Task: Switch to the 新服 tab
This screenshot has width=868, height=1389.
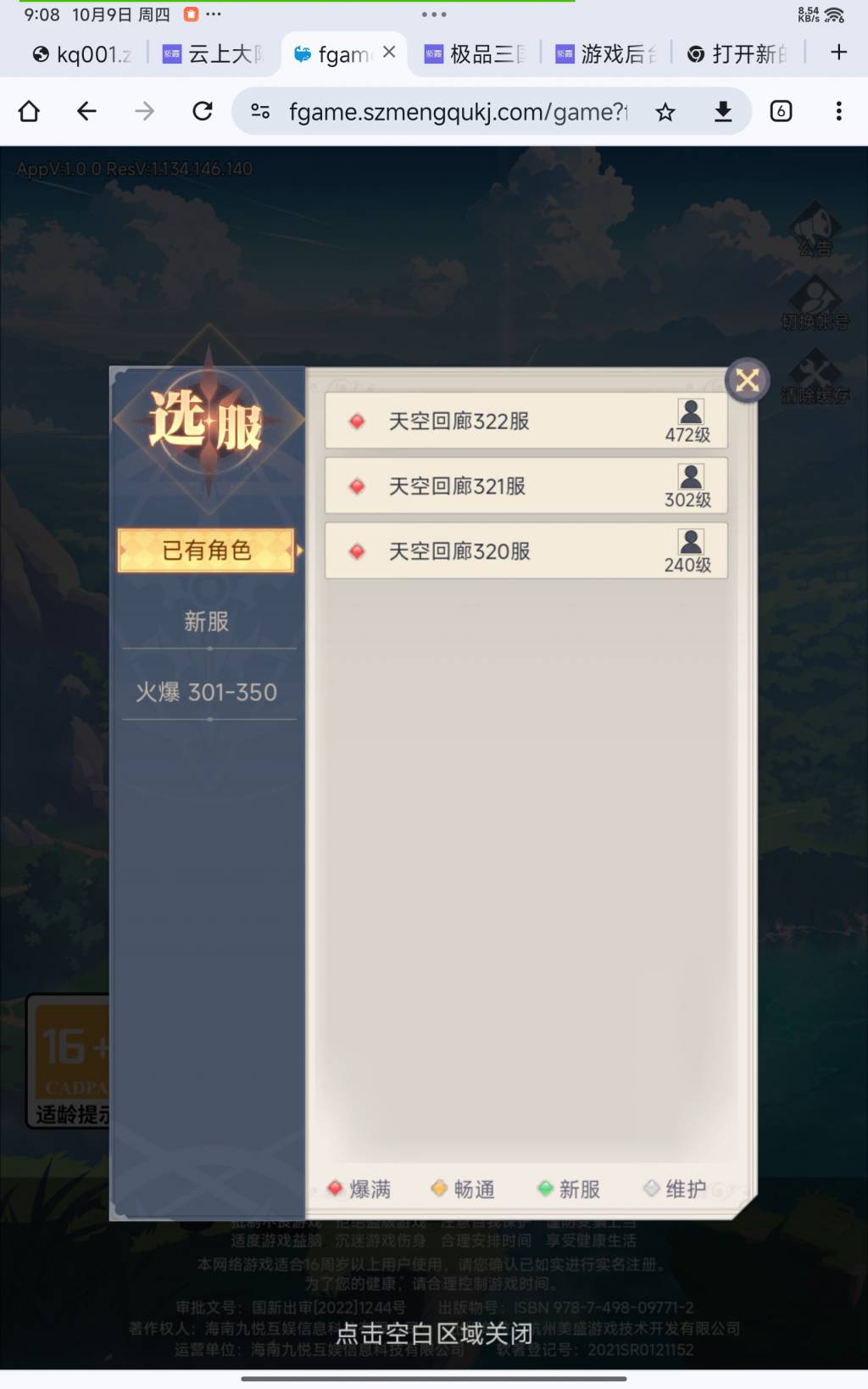Action: 207,622
